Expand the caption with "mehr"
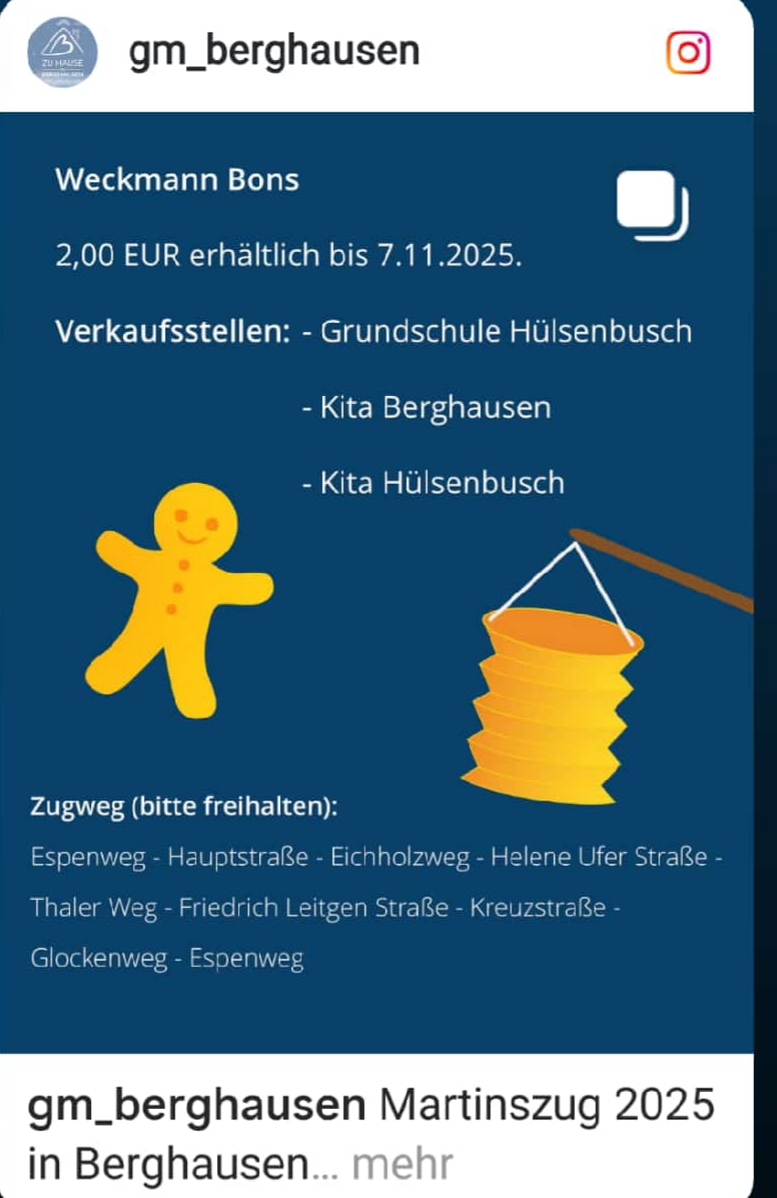777x1198 pixels. pyautogui.click(x=403, y=1164)
